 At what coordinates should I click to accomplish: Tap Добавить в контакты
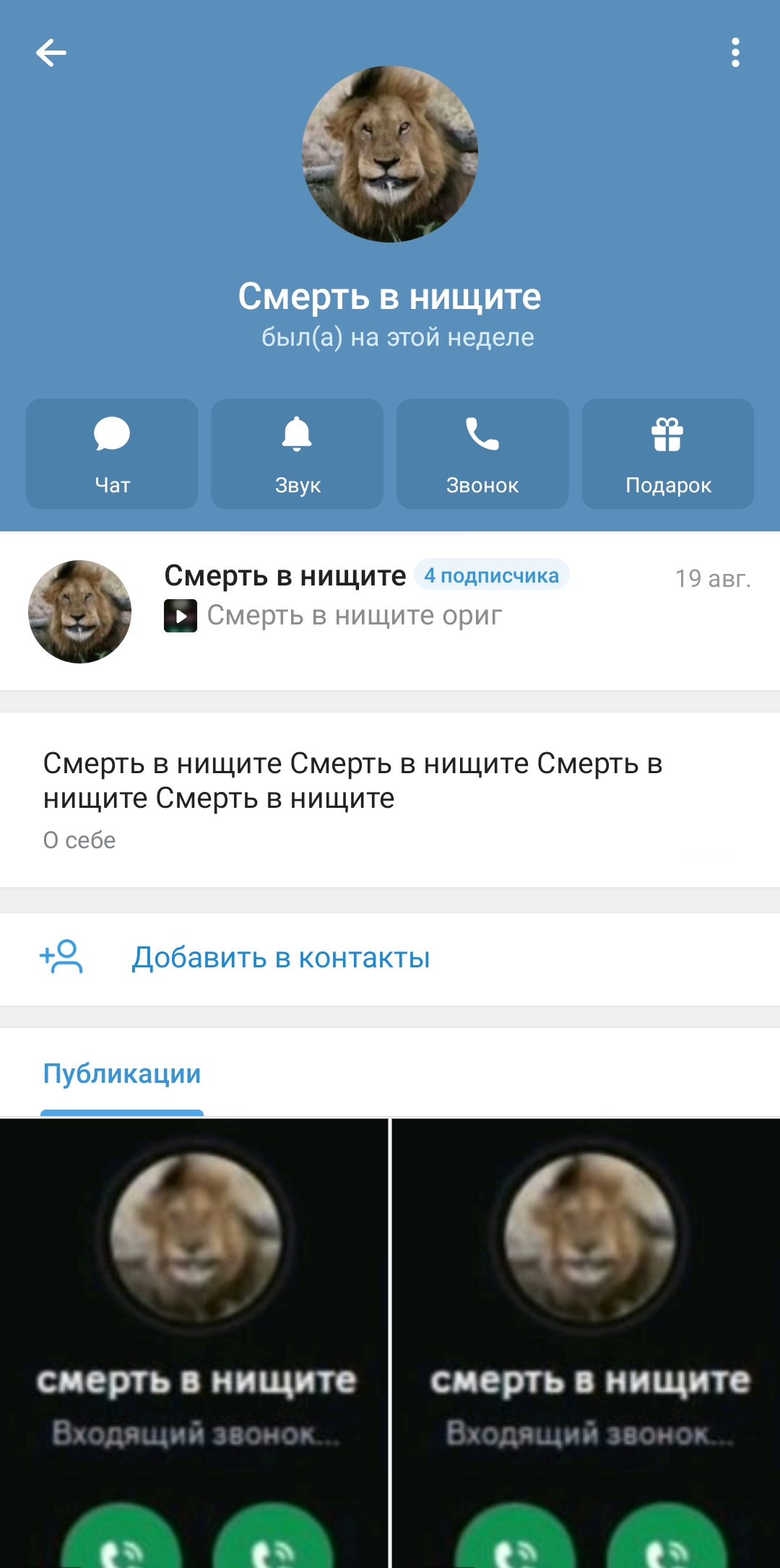point(280,958)
